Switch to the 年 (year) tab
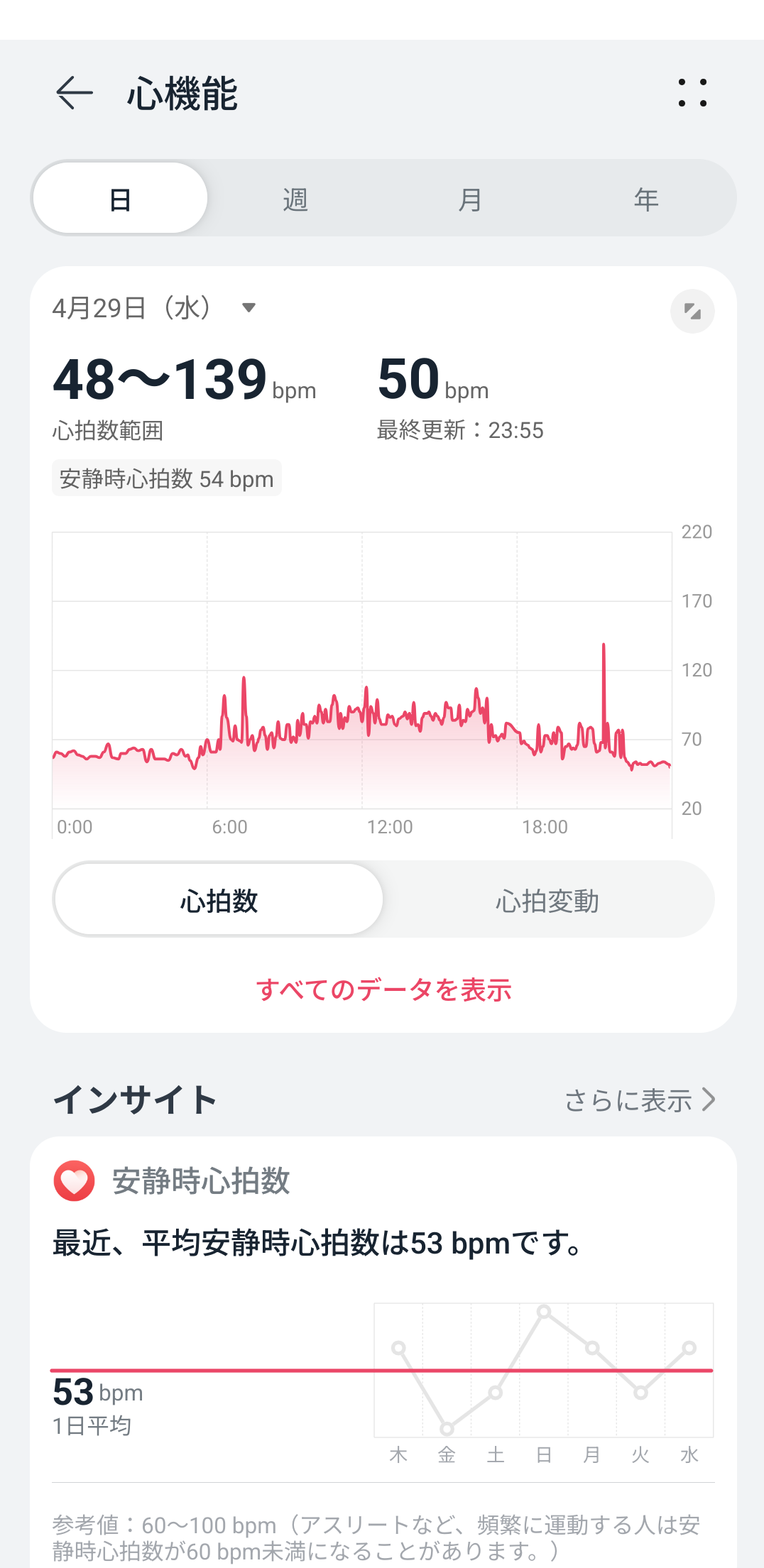This screenshot has width=764, height=1568. click(645, 199)
